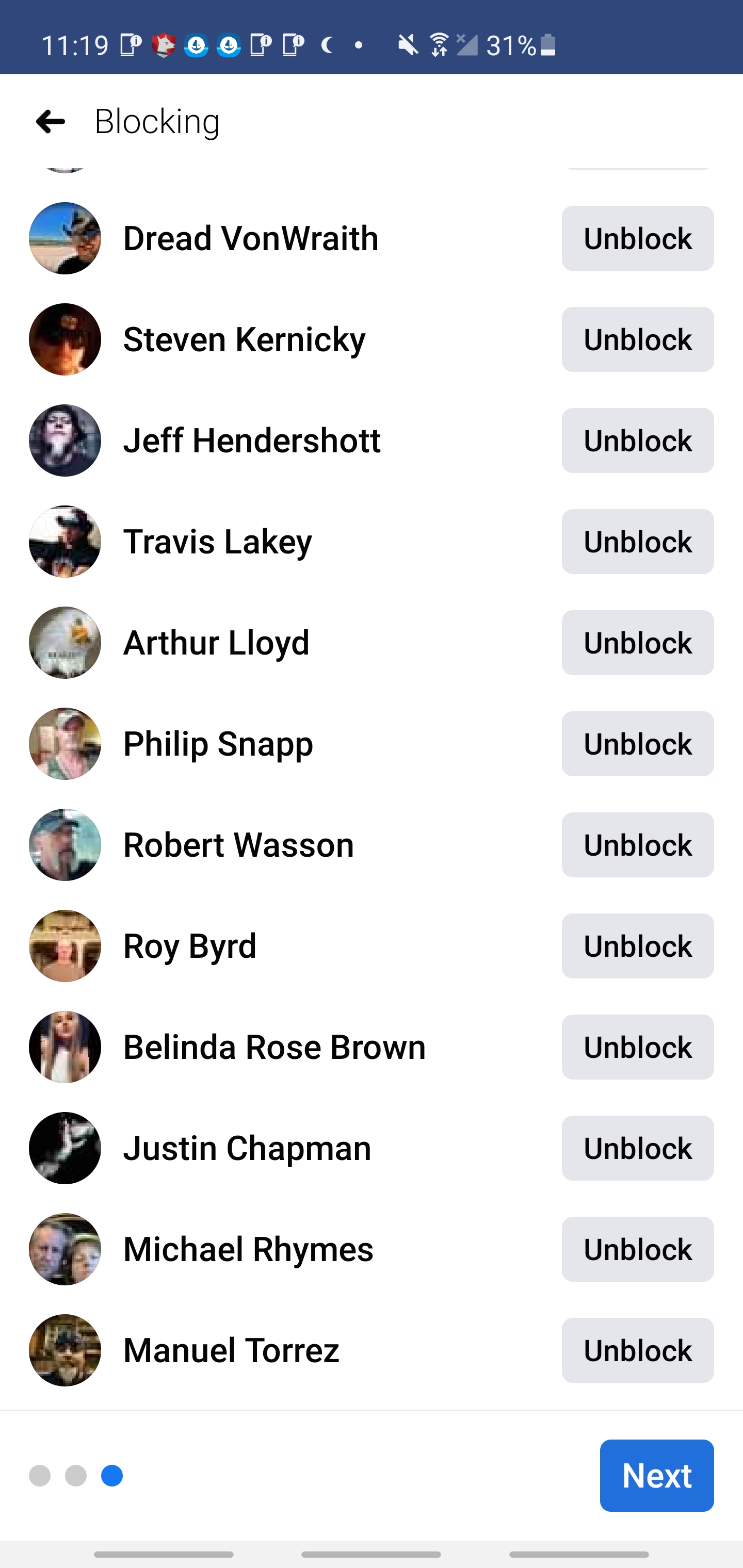The width and height of the screenshot is (743, 1568).
Task: Unblock Roy Byrd
Action: click(x=637, y=945)
